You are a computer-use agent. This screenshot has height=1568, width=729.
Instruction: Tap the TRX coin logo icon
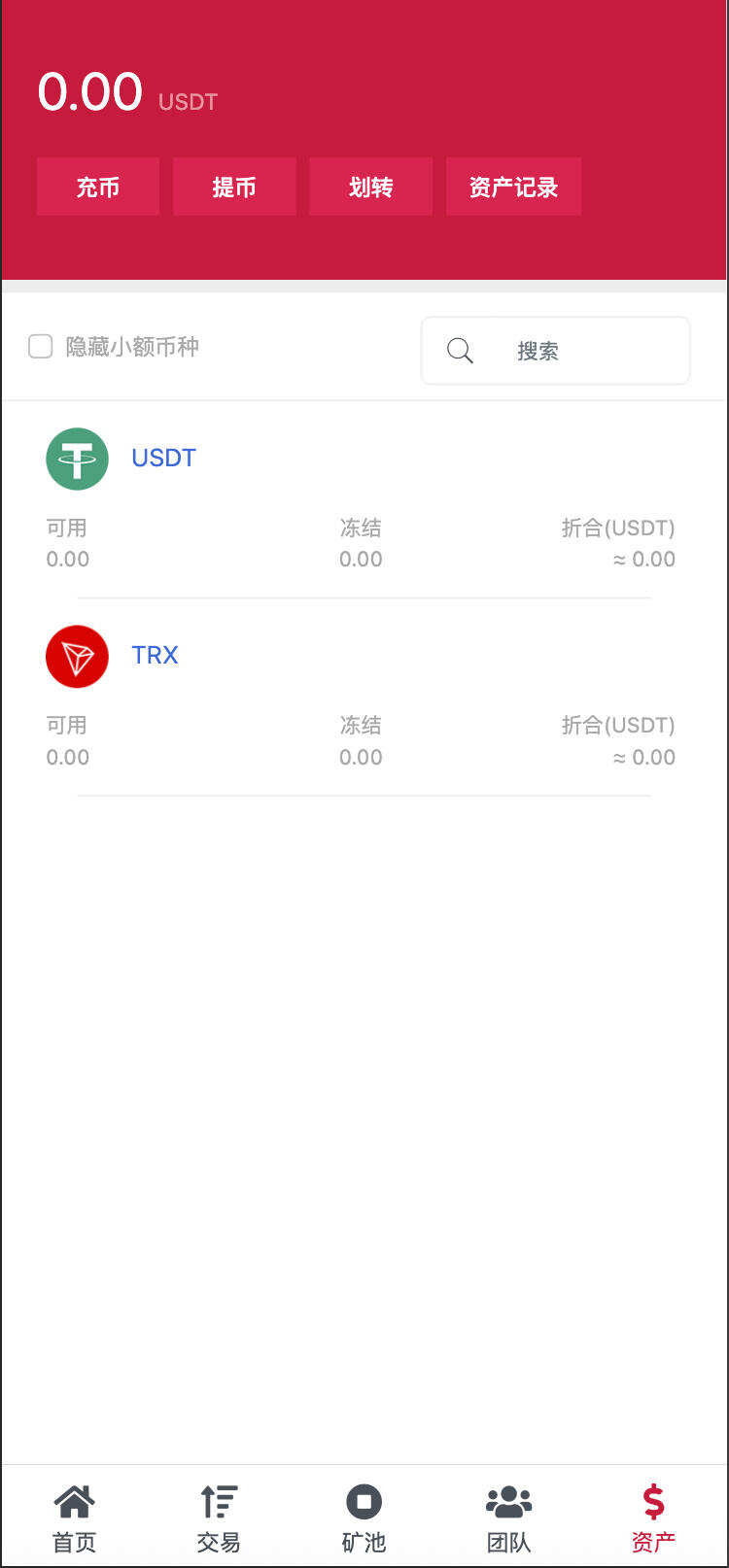tap(77, 656)
